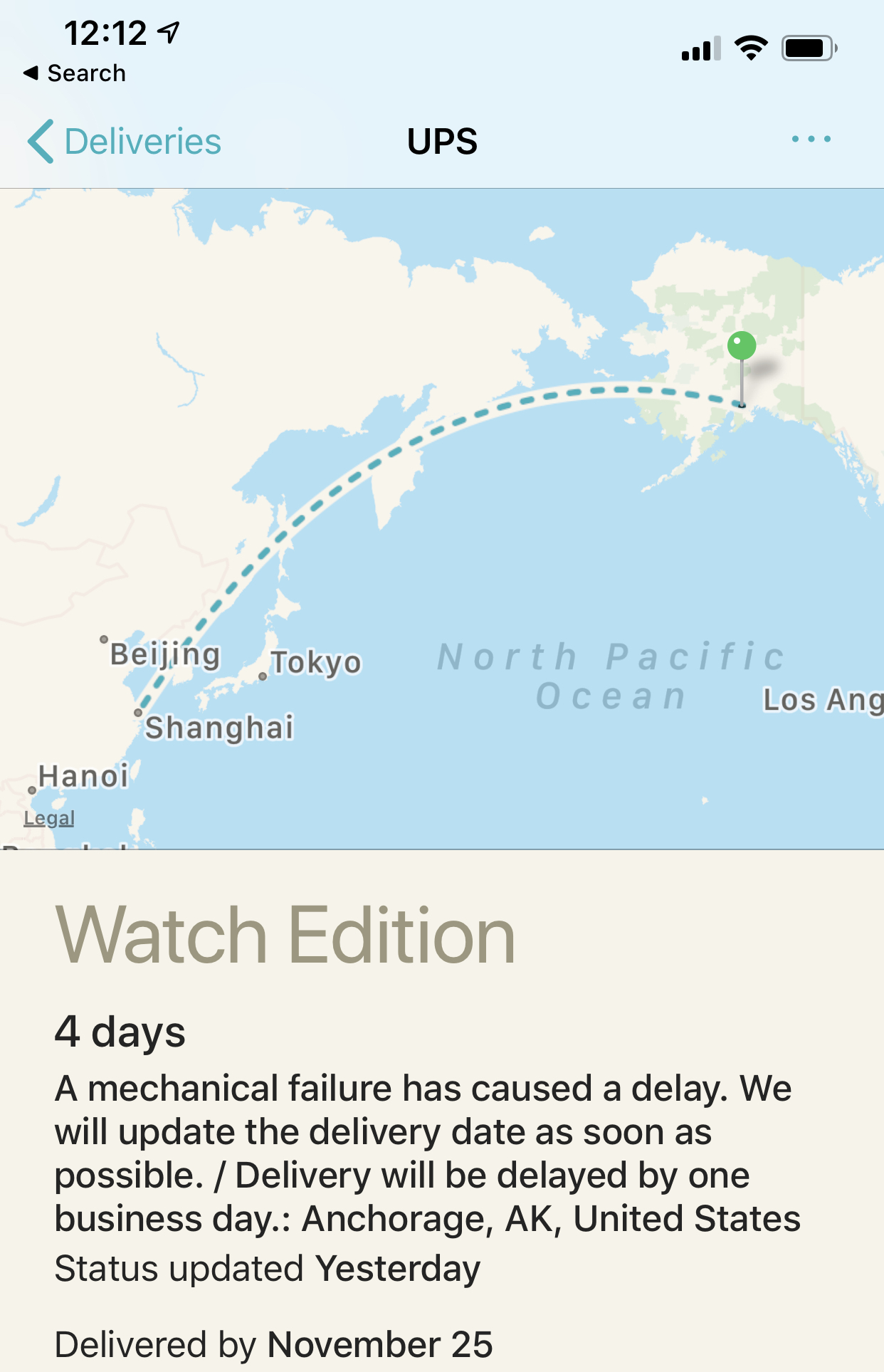Open the three-dot more options menu
The height and width of the screenshot is (1372, 884).
[x=811, y=140]
